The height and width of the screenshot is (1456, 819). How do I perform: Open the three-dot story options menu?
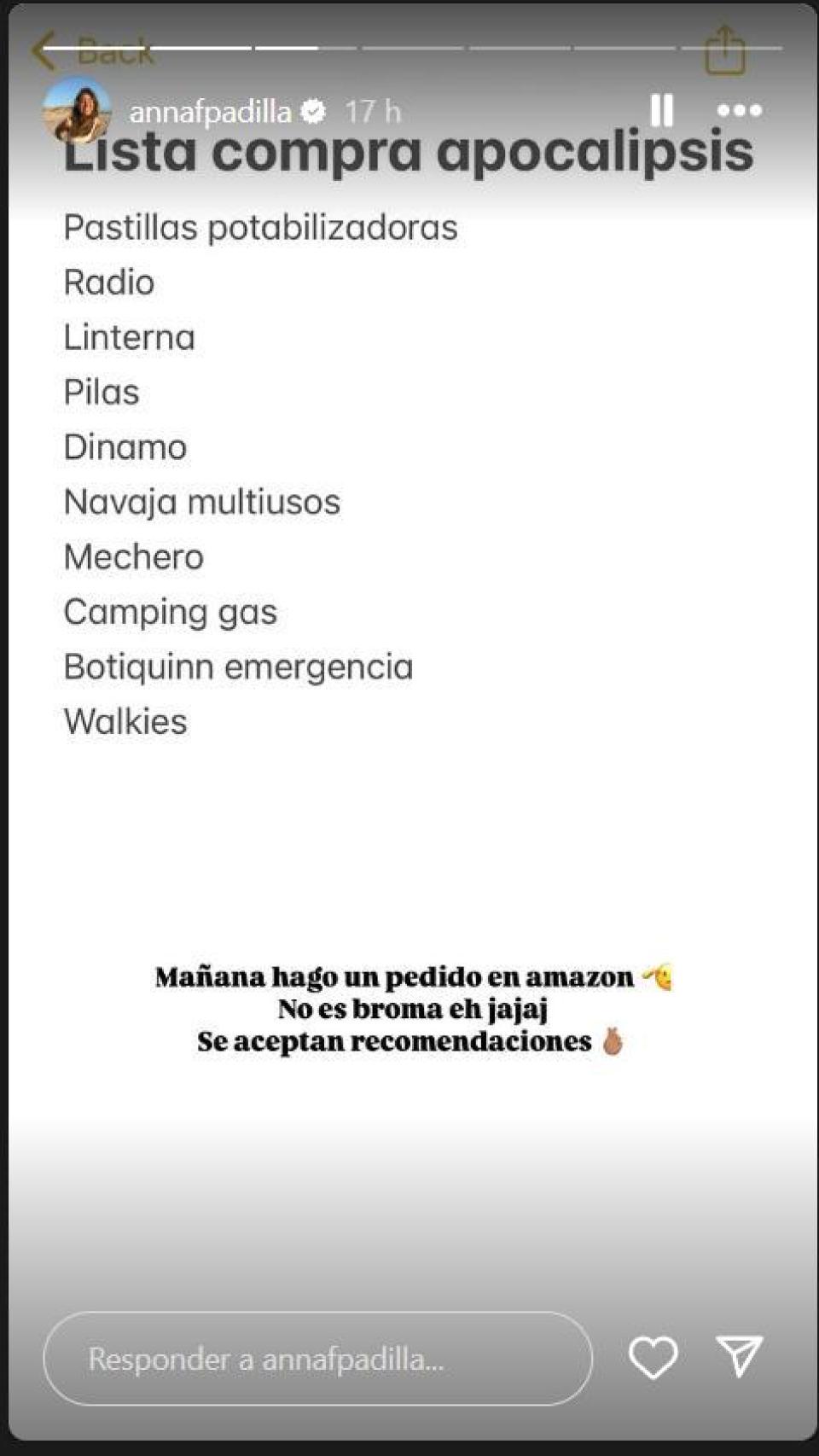click(741, 109)
